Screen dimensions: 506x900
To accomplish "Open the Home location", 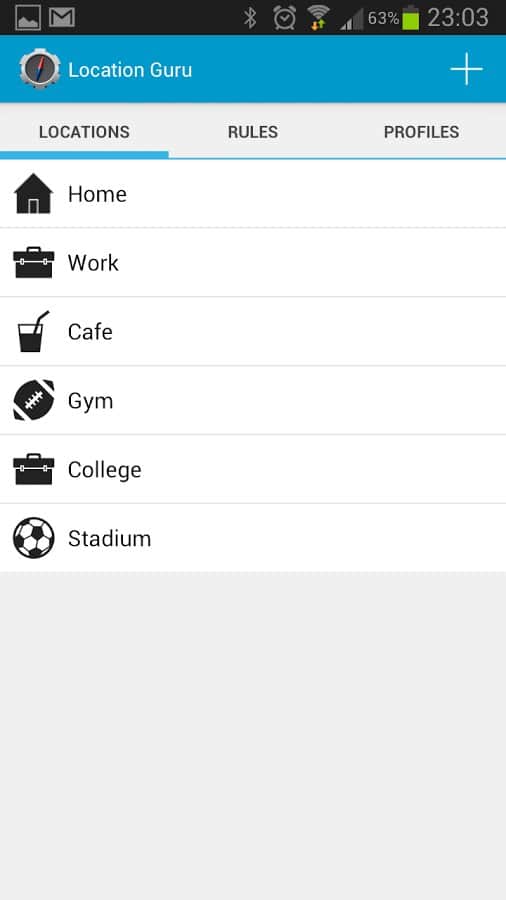I will (x=253, y=194).
